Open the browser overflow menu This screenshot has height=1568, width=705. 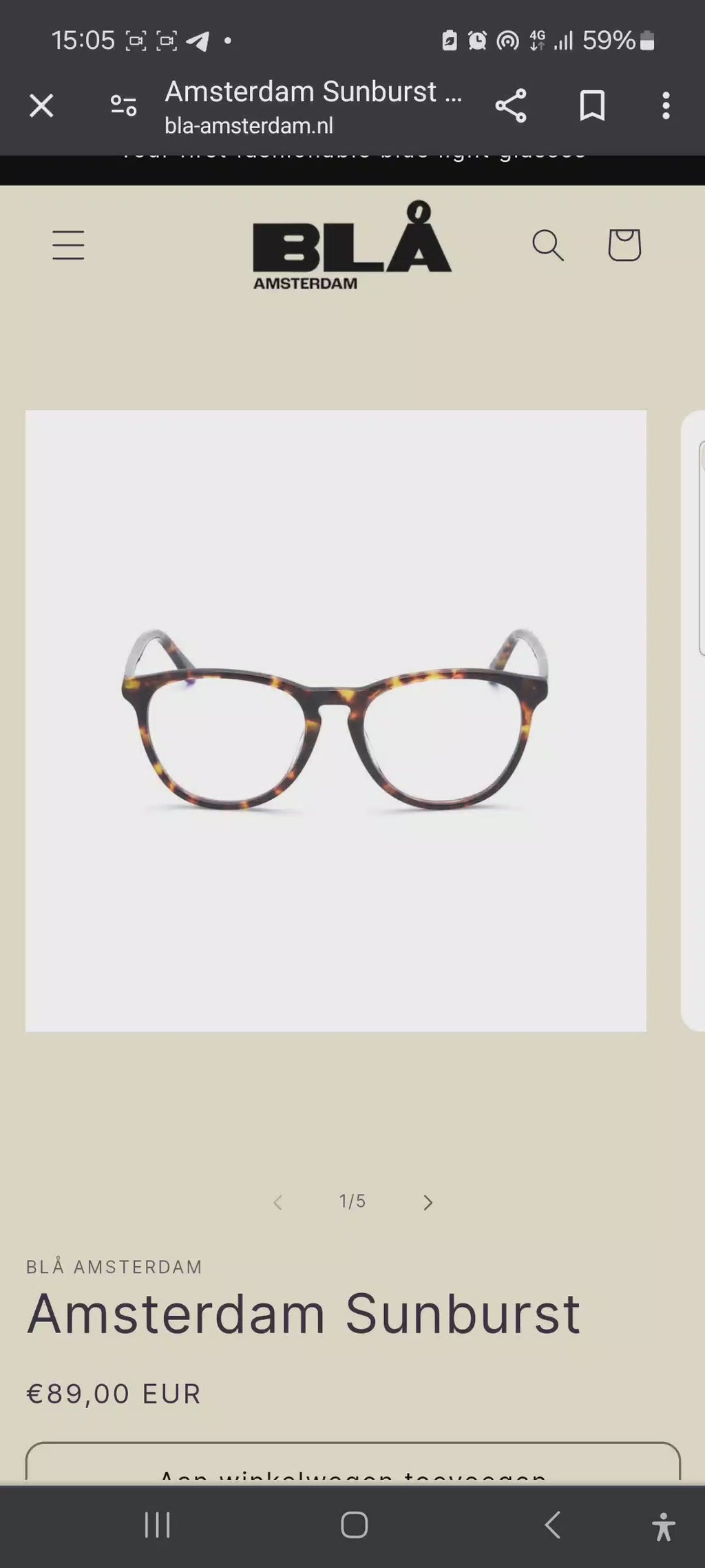pos(665,106)
